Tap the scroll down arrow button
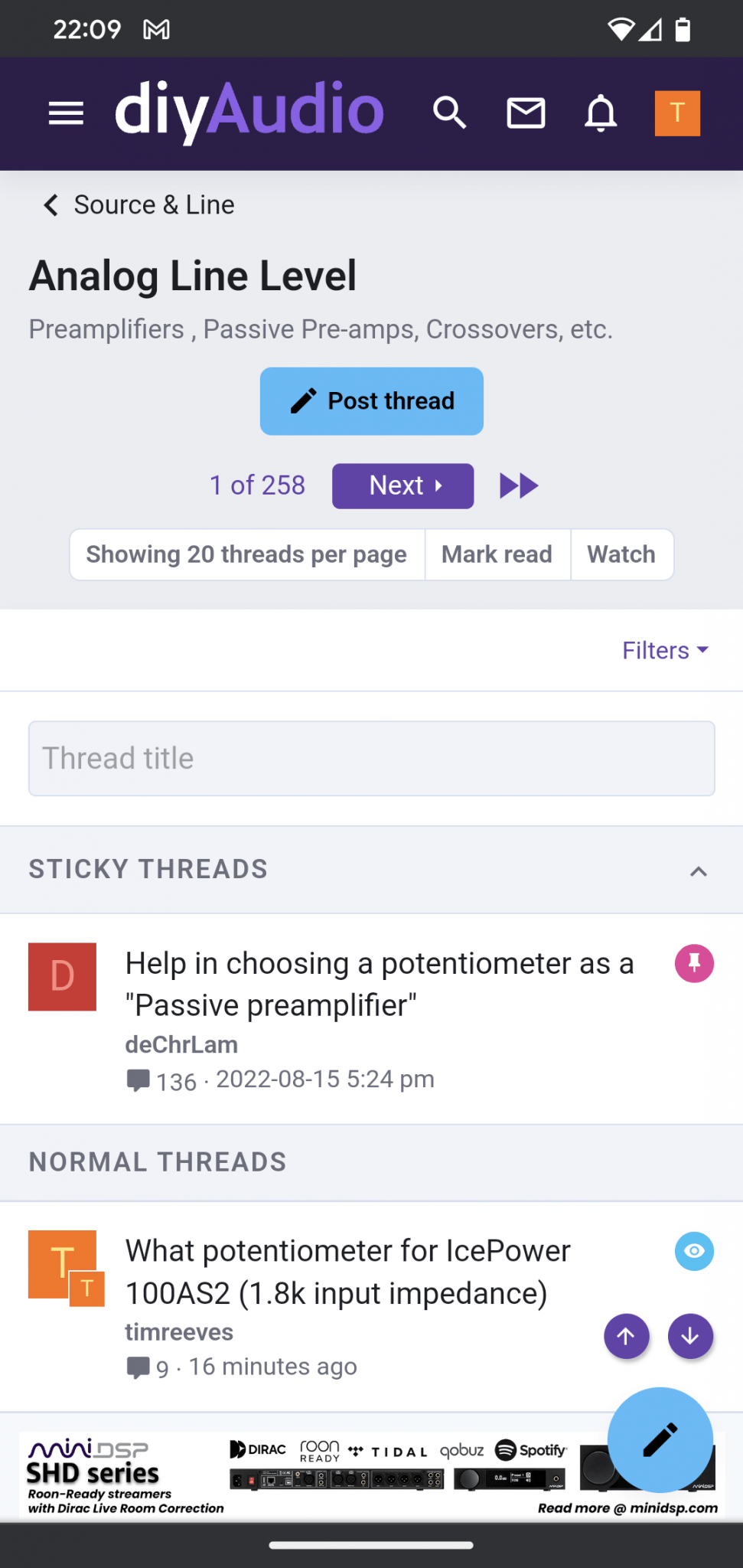The image size is (743, 1568). pos(691,1336)
